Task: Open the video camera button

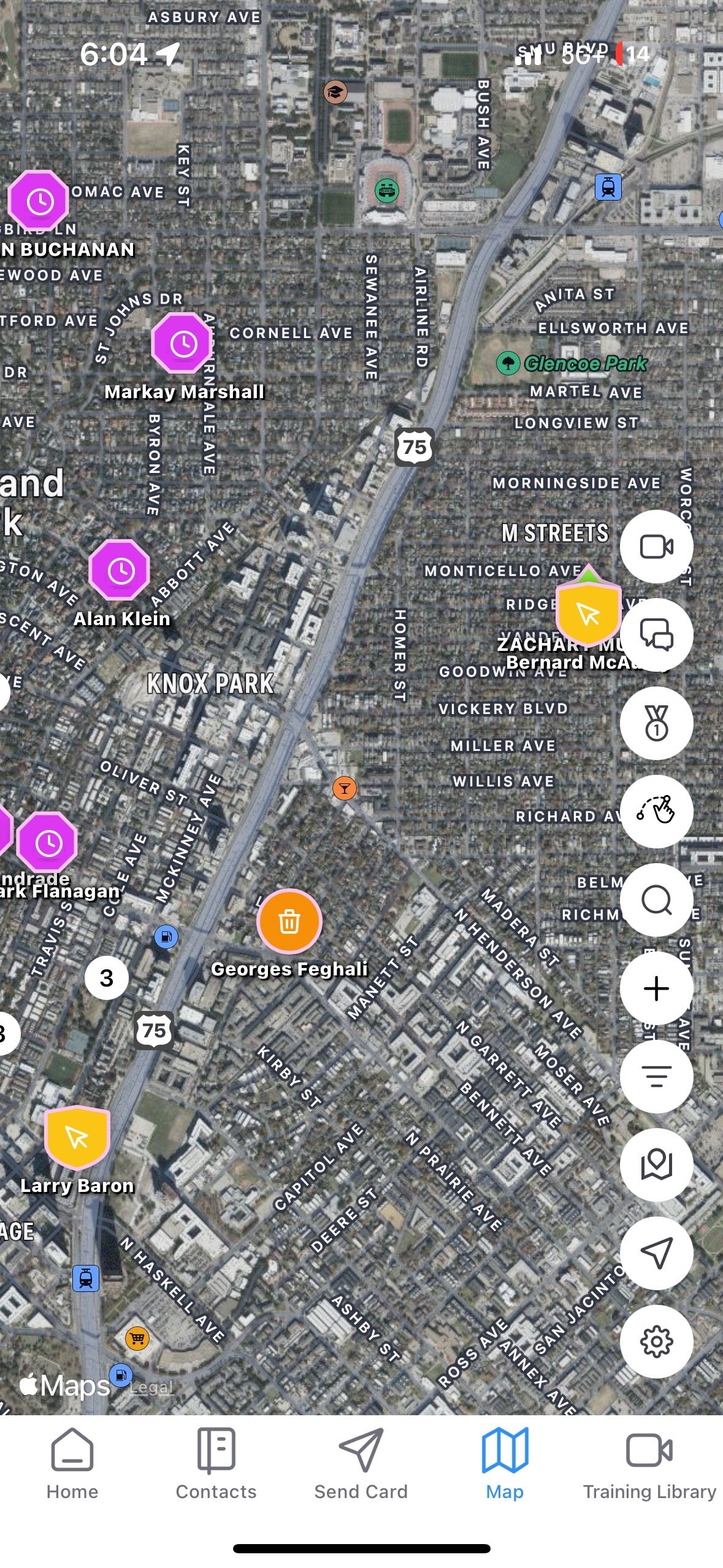Action: point(656,546)
